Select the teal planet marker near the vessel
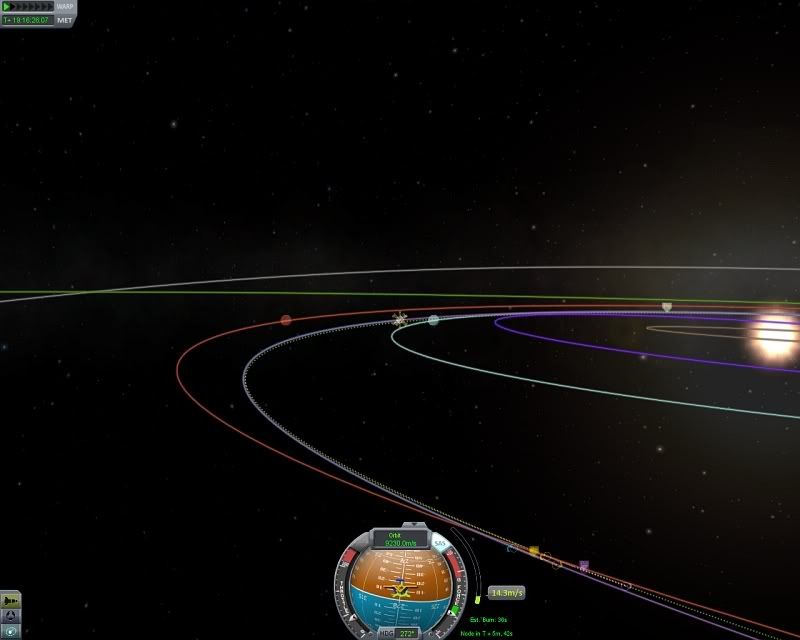This screenshot has height=640, width=800. [x=433, y=320]
